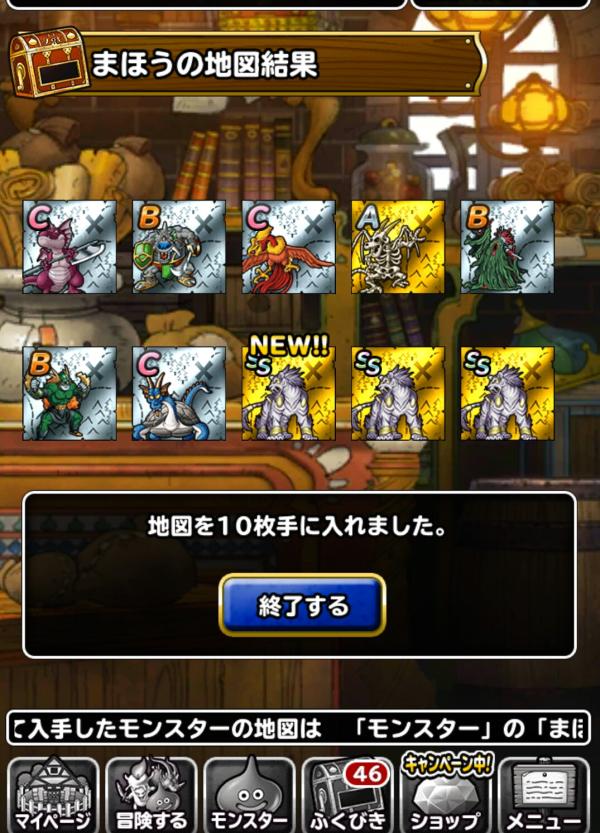Go to the ふくびき tab
This screenshot has width=600, height=833.
click(348, 795)
